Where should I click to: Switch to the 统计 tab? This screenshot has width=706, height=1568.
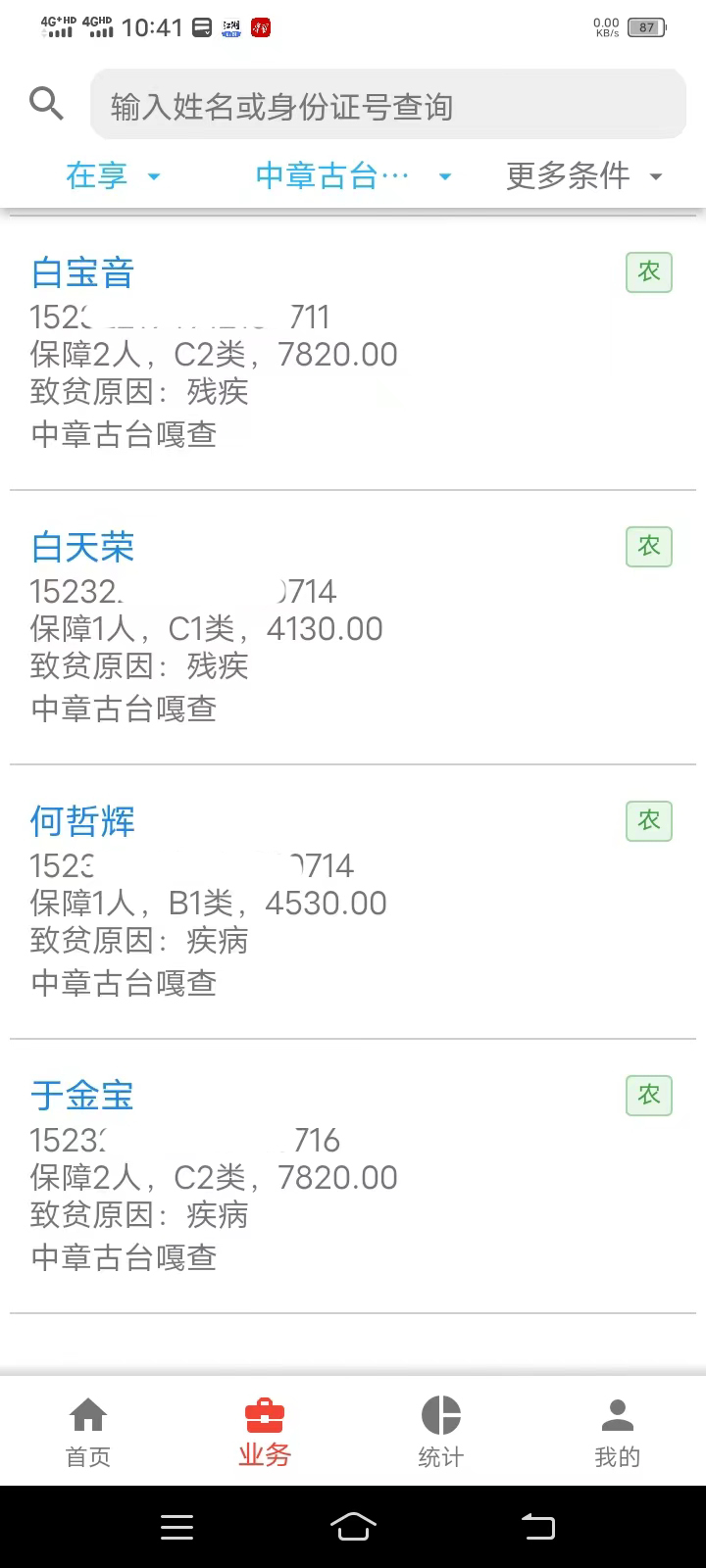441,1432
